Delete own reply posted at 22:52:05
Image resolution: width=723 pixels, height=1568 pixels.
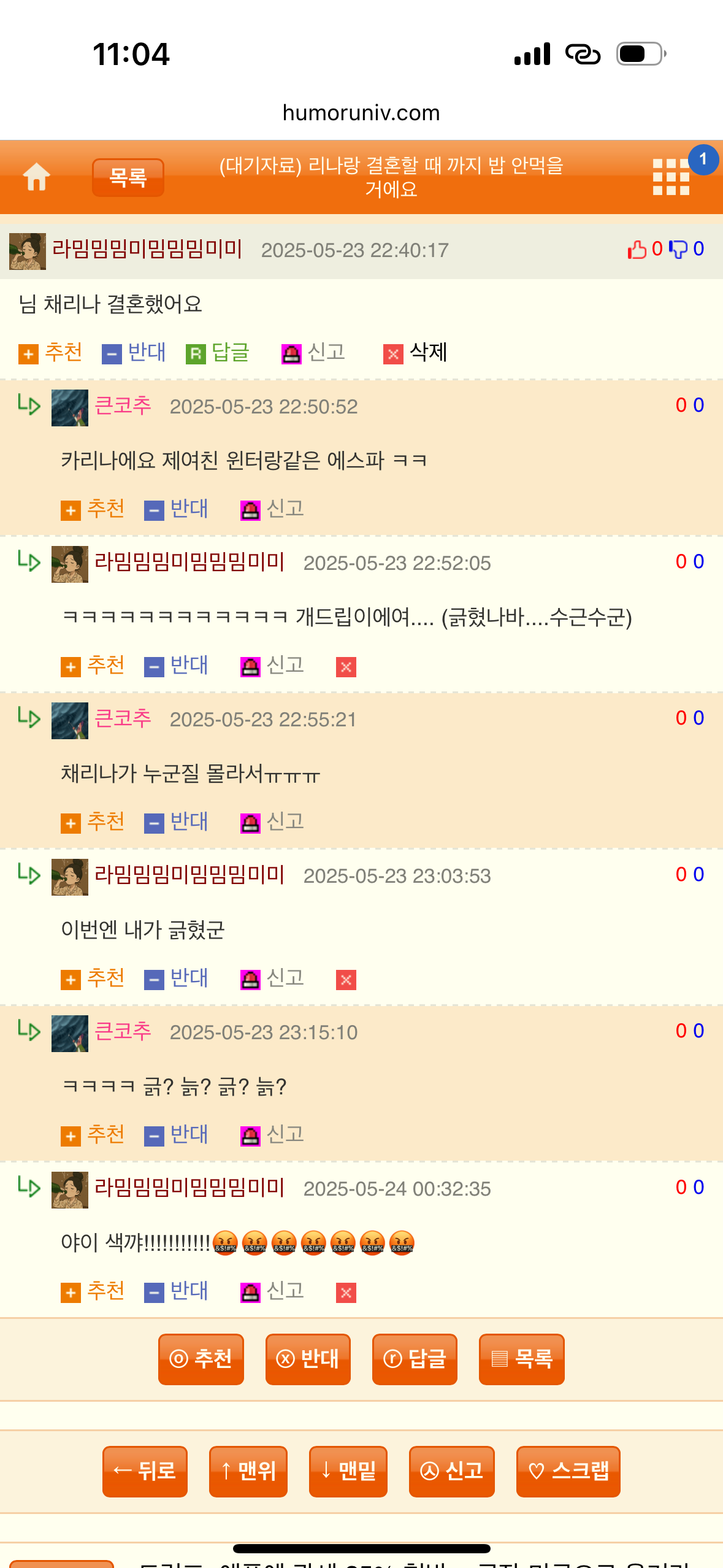tap(346, 667)
